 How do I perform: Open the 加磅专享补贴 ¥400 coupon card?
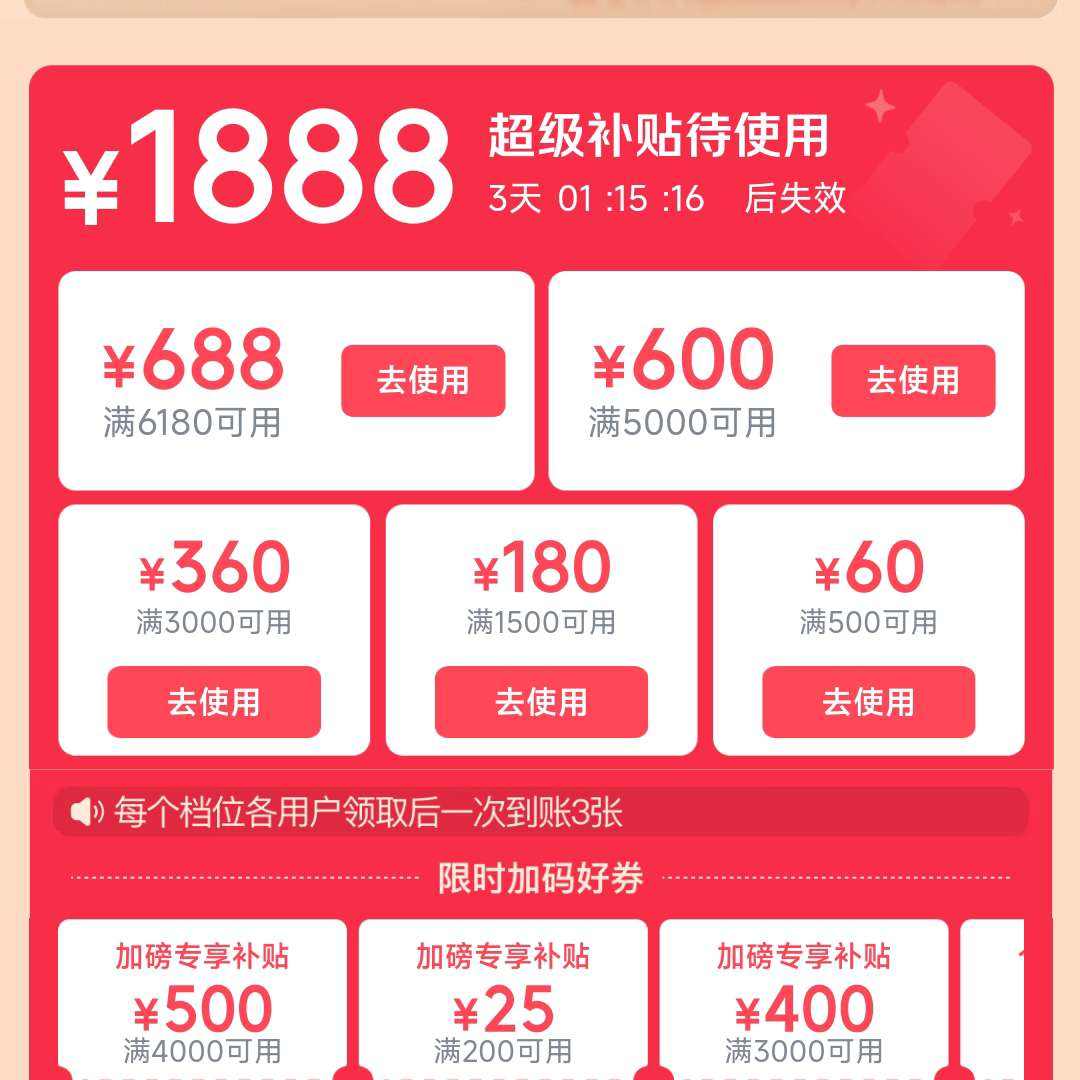tap(804, 999)
